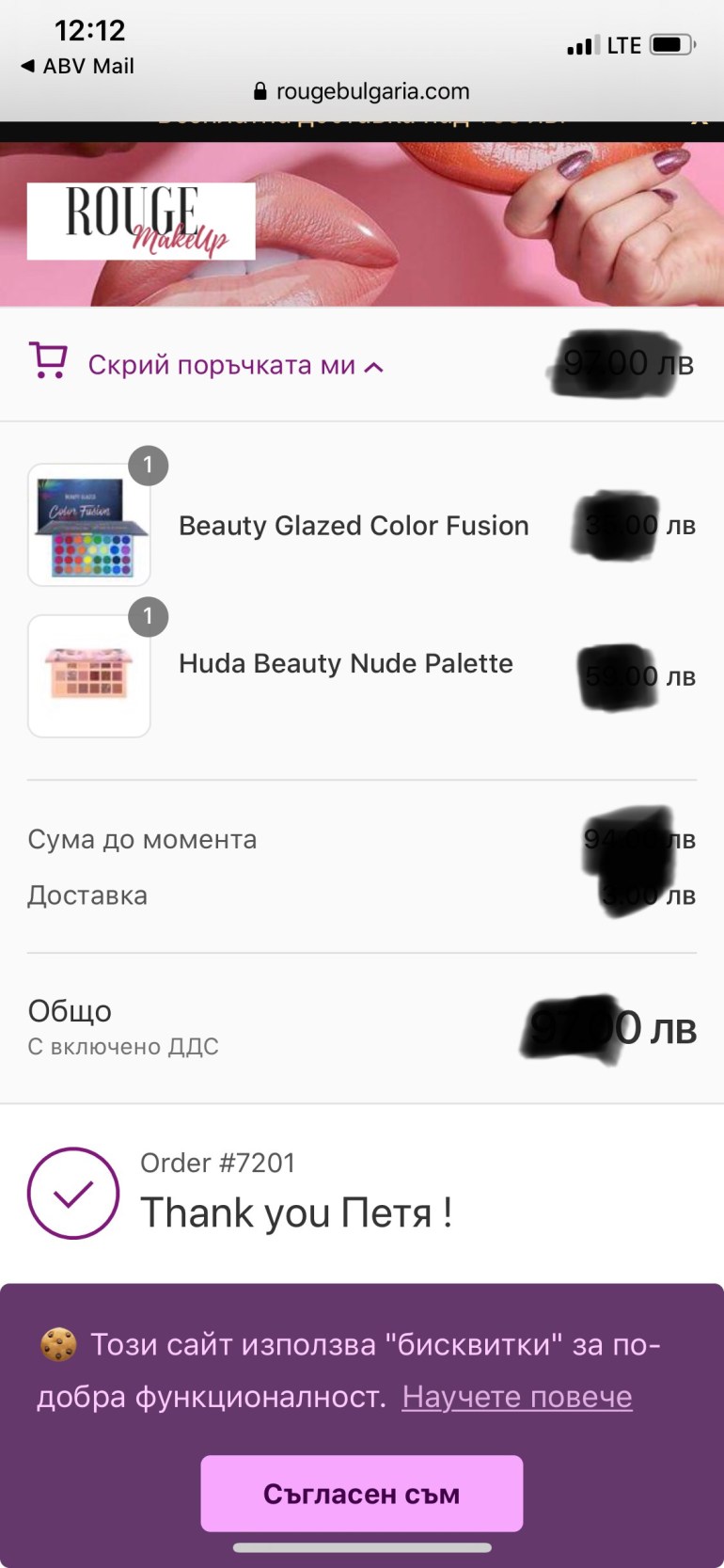Open the Rouge MakeUp store logo banner
The image size is (724, 1568).
click(141, 221)
